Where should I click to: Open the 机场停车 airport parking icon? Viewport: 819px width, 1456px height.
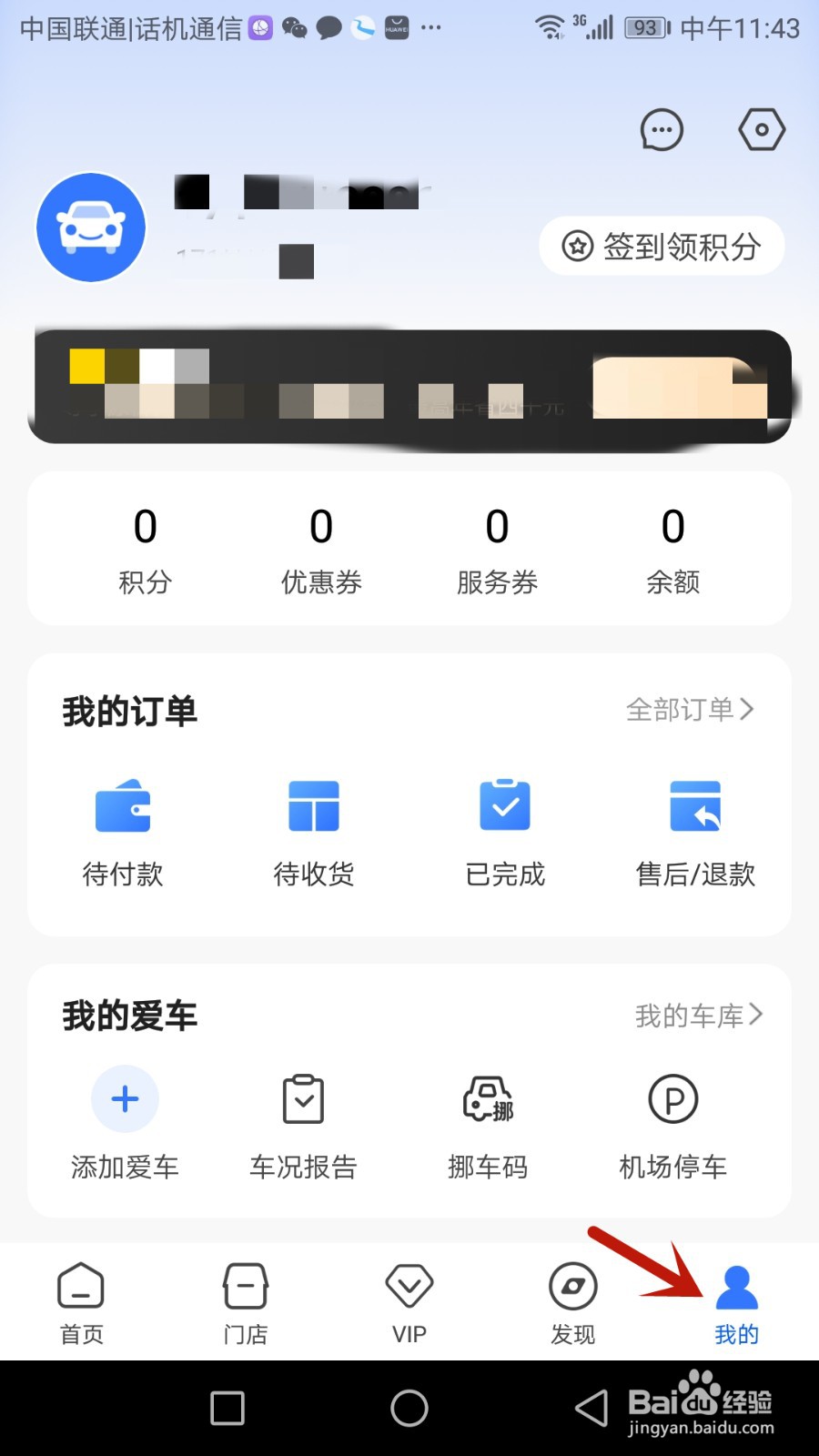(672, 1098)
